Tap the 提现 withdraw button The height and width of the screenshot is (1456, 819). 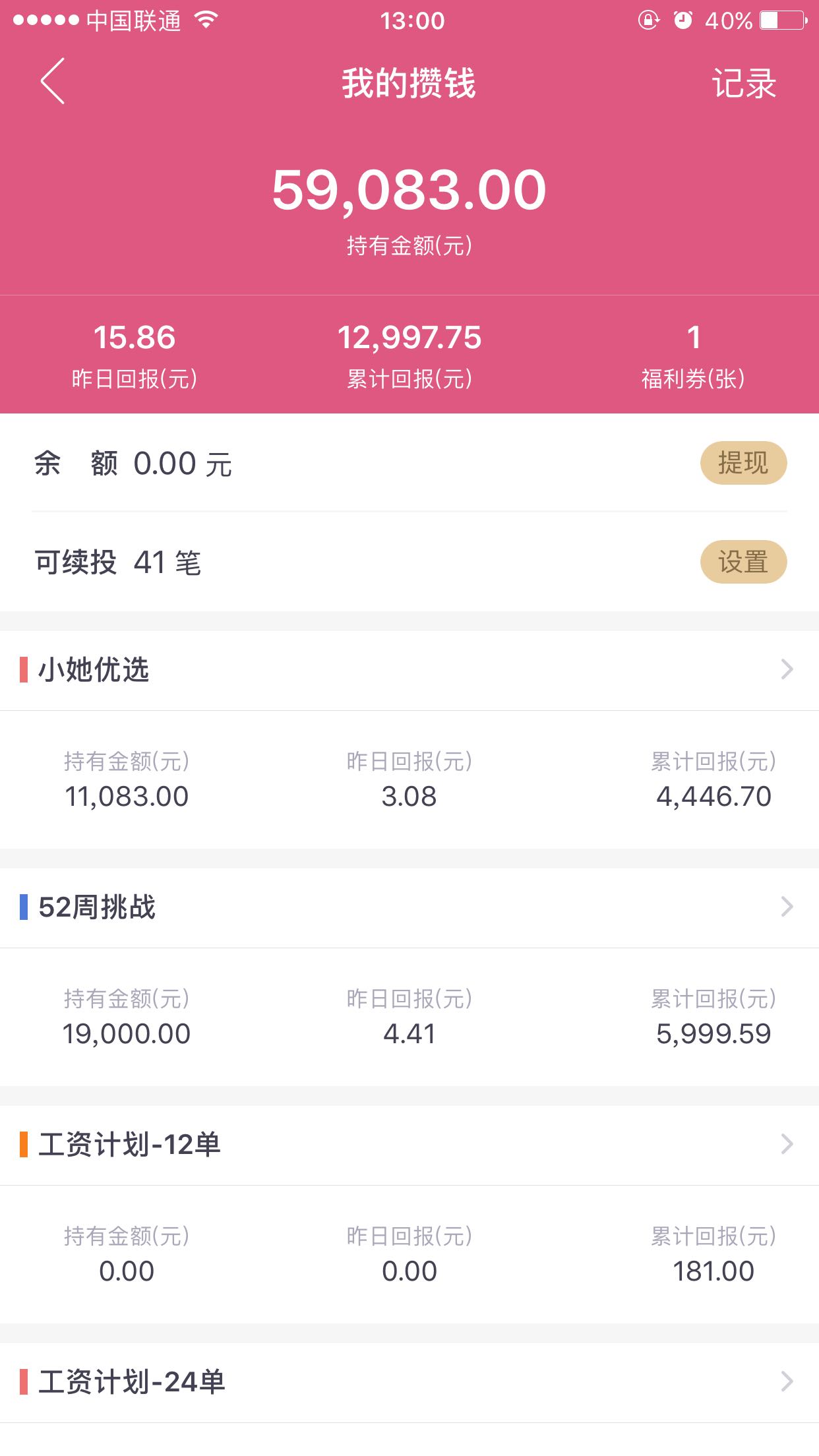point(743,463)
